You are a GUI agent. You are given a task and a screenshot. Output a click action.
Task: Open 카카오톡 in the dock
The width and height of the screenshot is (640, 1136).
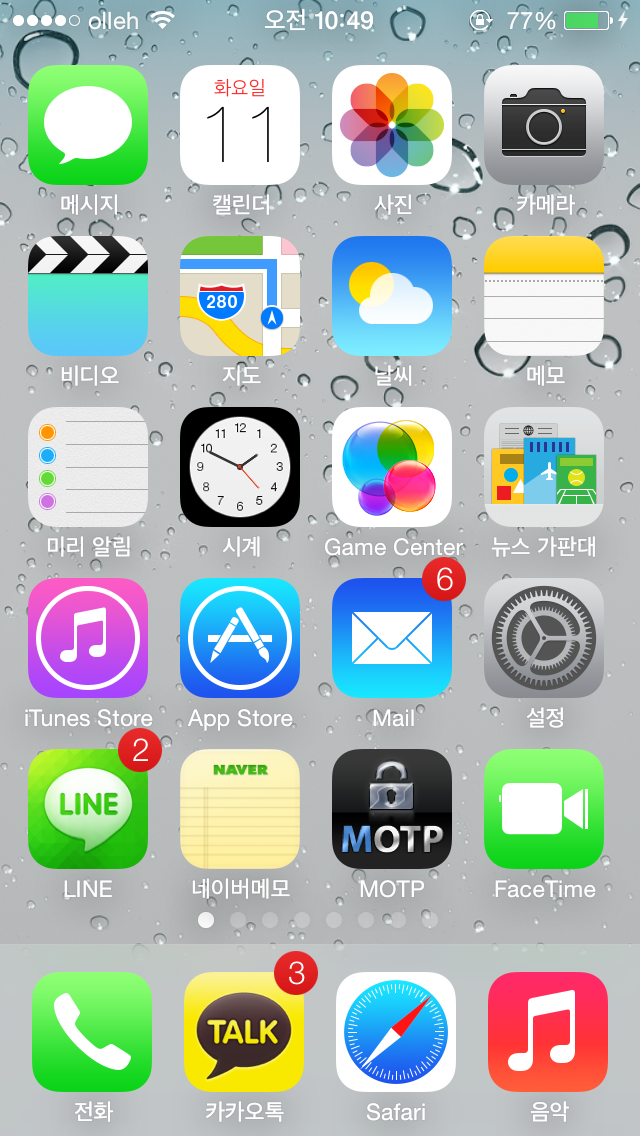point(244,1032)
